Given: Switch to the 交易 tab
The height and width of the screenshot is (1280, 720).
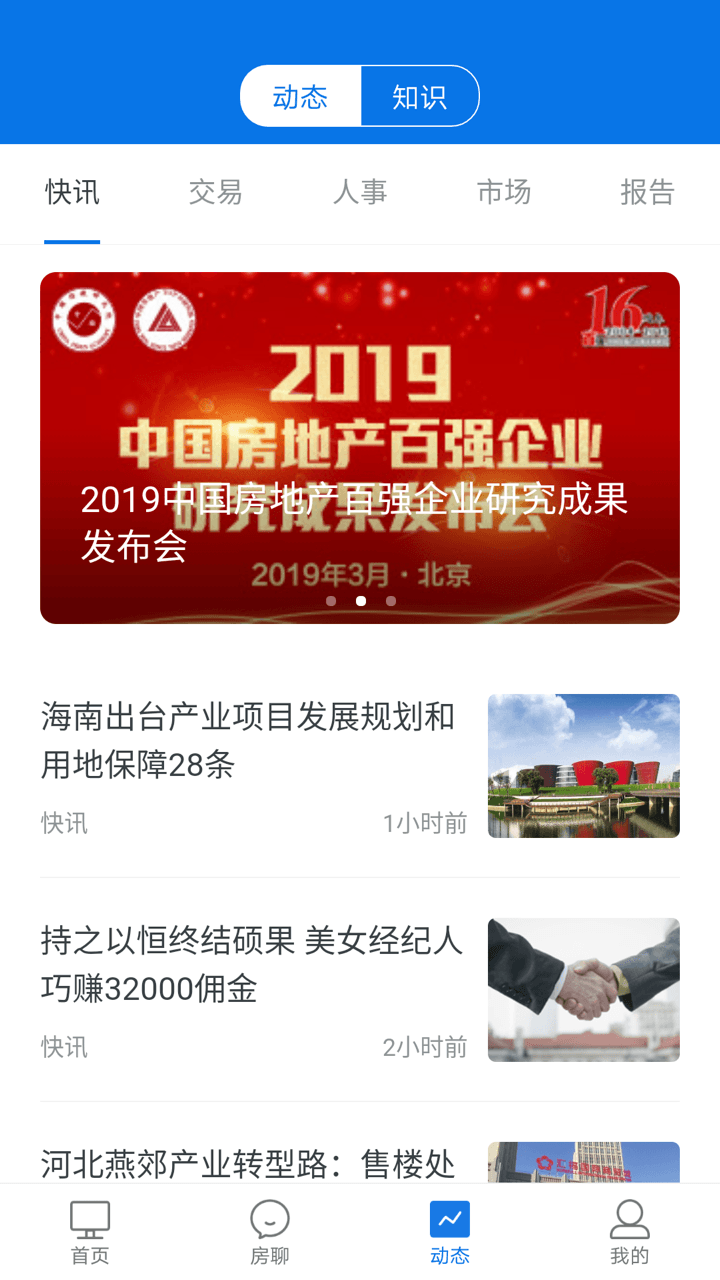Looking at the screenshot, I should 216,192.
